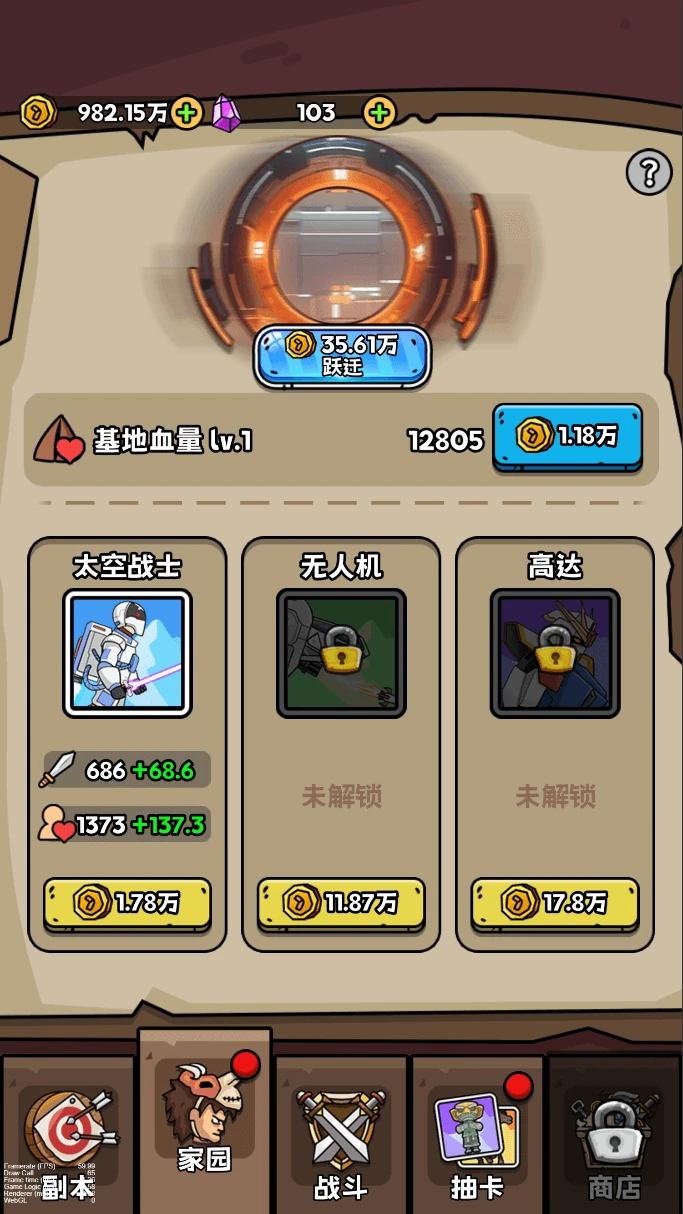Tap the locked 无人机 portrait
Screen dimensions: 683x1214
coord(341,653)
